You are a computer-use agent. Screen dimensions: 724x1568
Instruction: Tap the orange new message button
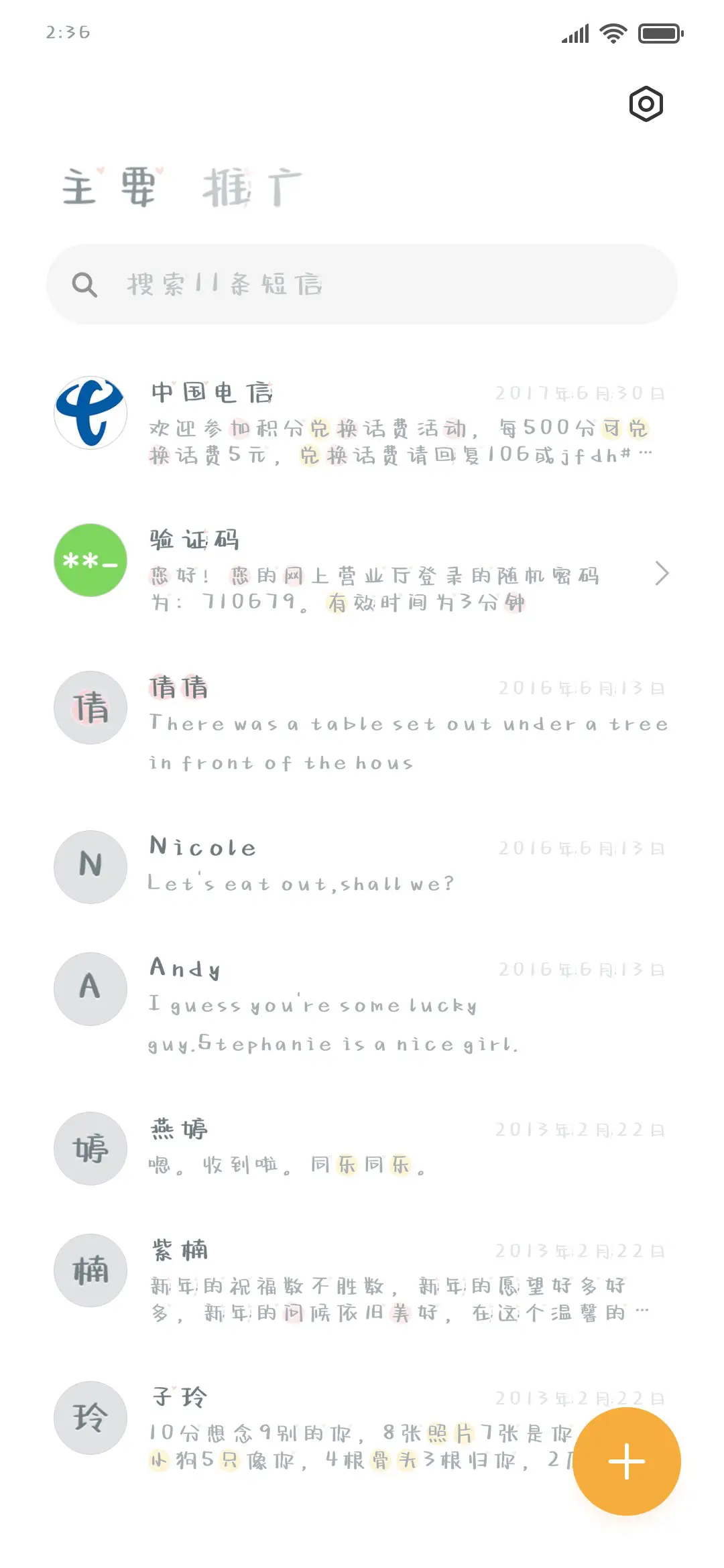(x=625, y=1461)
